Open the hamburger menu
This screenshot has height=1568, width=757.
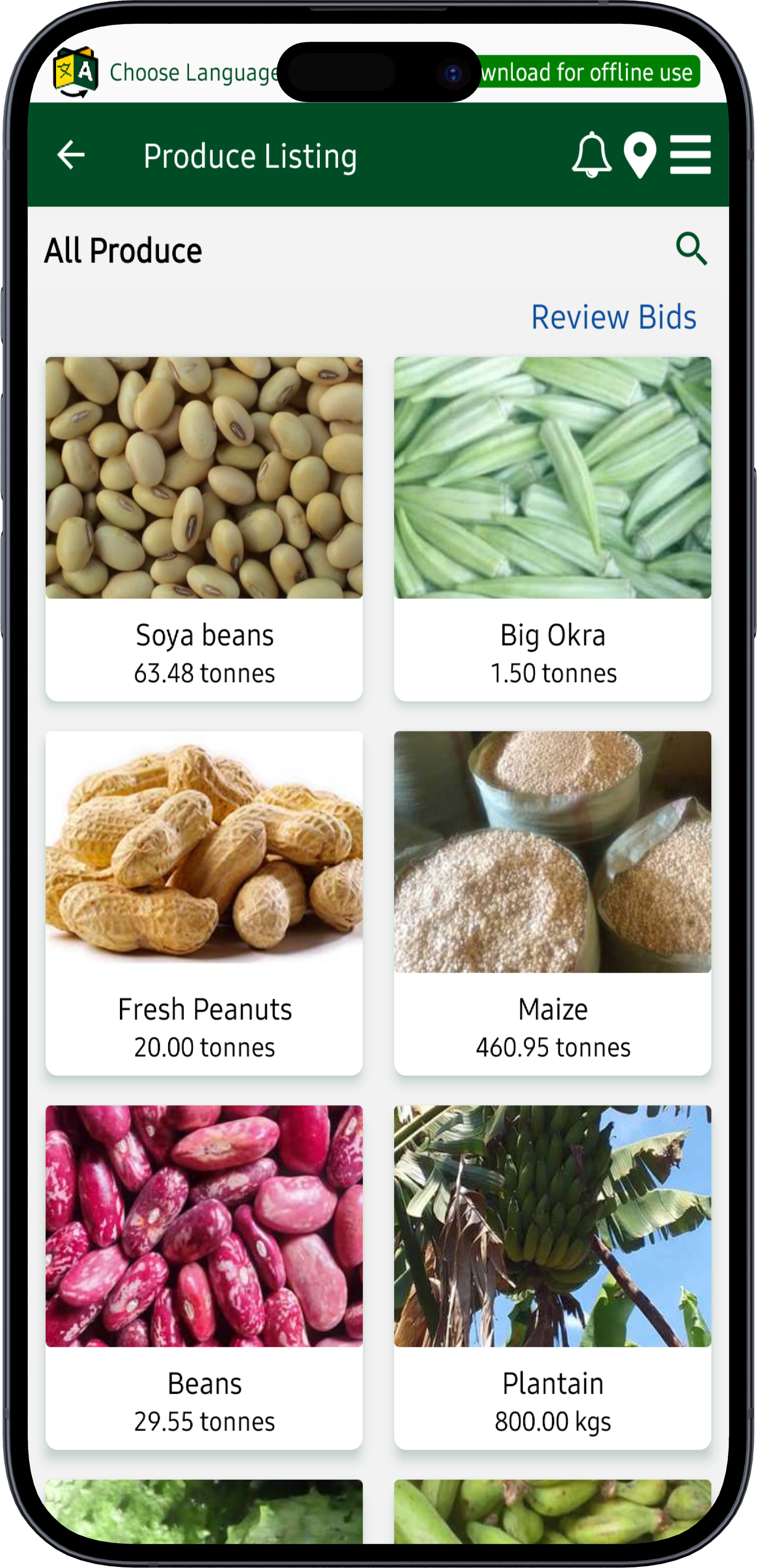click(690, 155)
